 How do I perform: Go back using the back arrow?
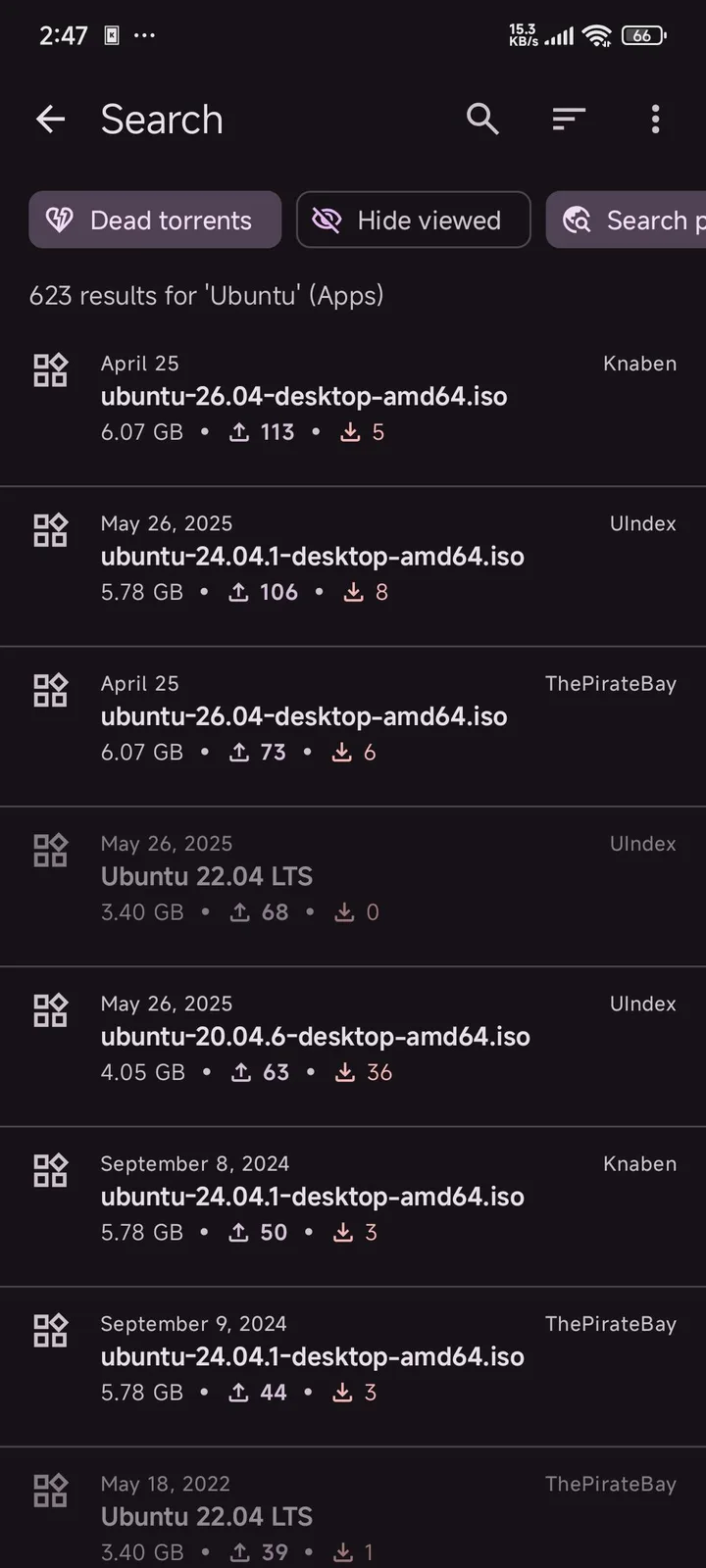pyautogui.click(x=50, y=120)
